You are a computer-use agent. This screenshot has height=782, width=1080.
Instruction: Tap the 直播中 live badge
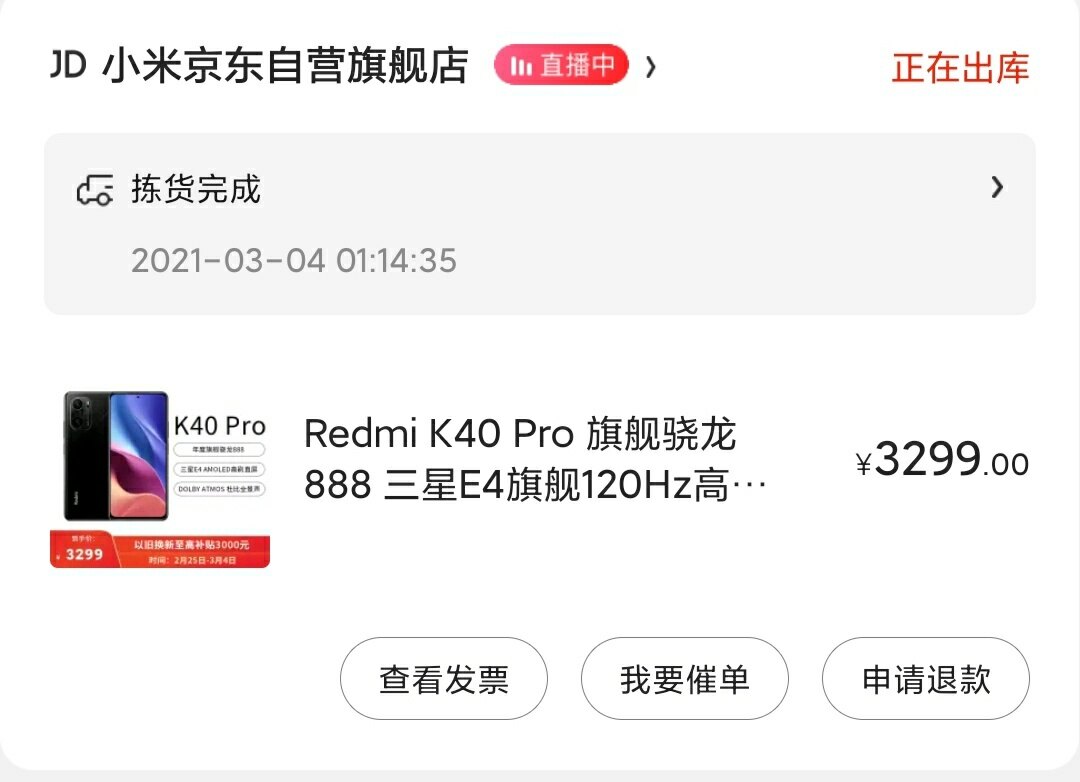tap(562, 67)
